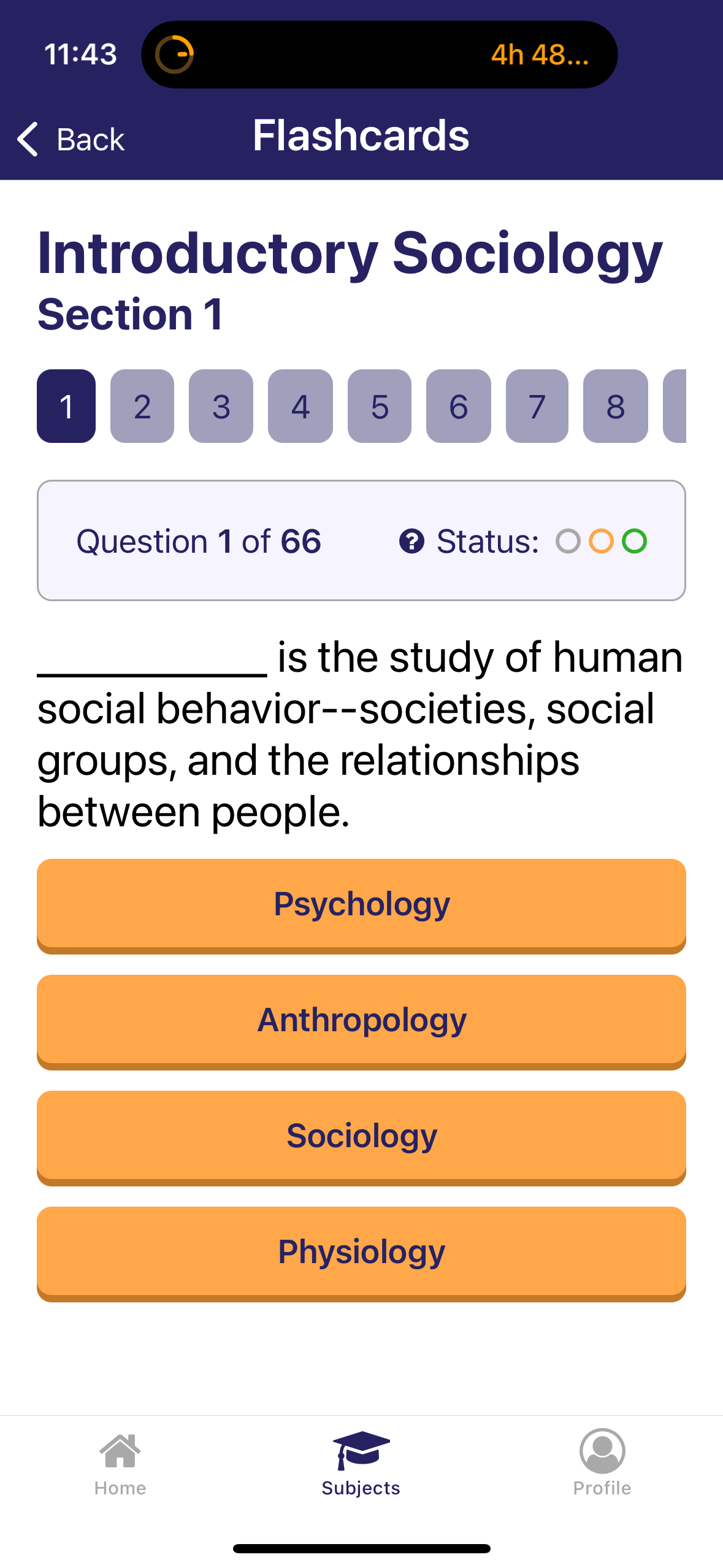723x1568 pixels.
Task: Toggle status to unanswered gray state
Action: tap(568, 540)
